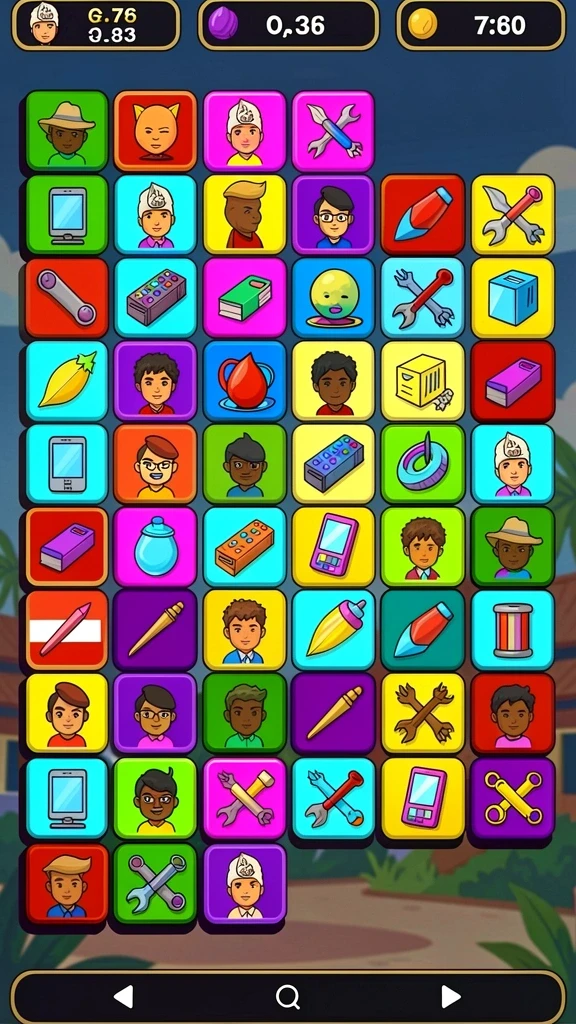Pick the blue tile with red droplet

[x=245, y=380]
